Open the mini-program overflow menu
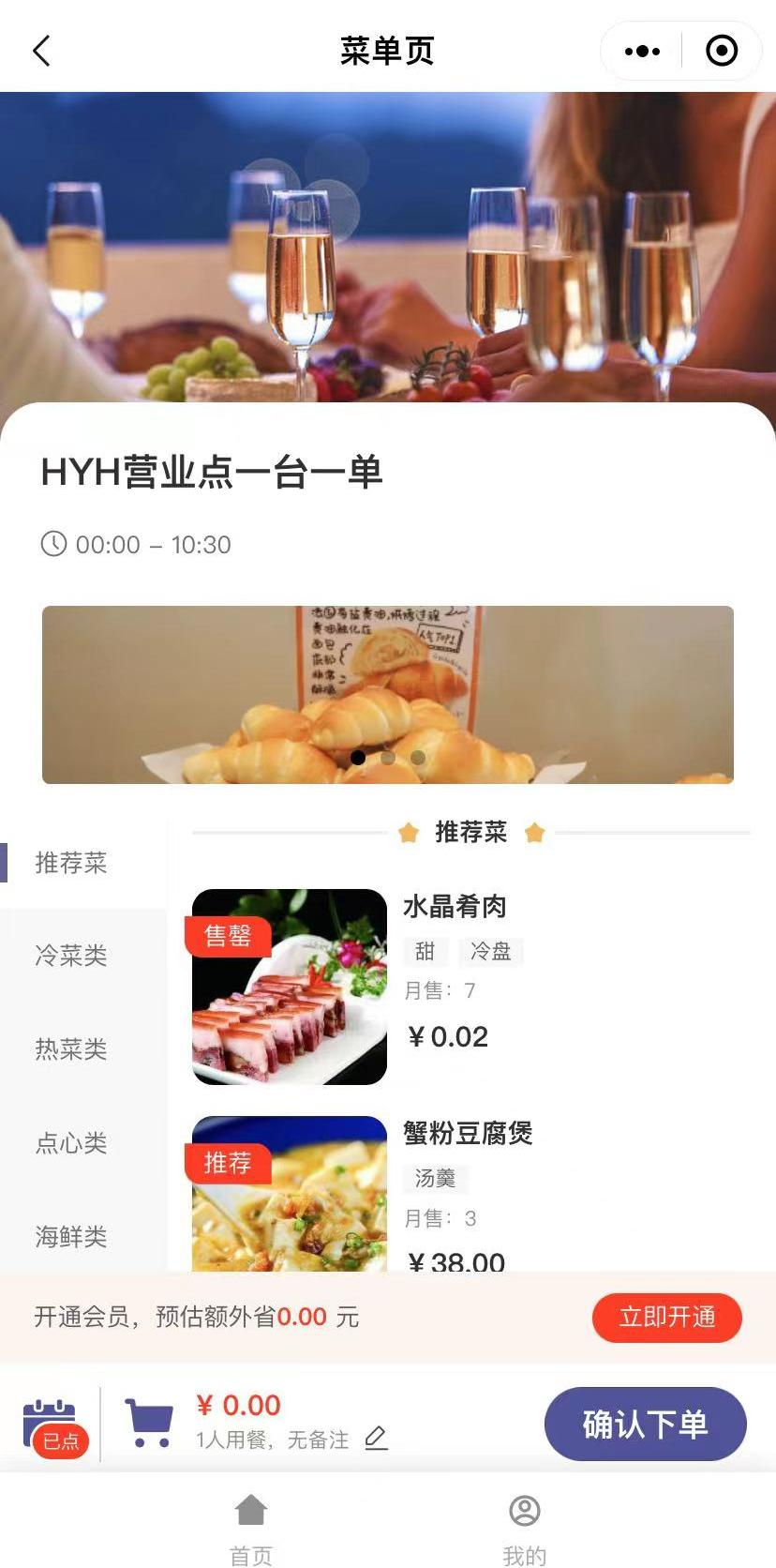Image resolution: width=776 pixels, height=1568 pixels. [642, 52]
